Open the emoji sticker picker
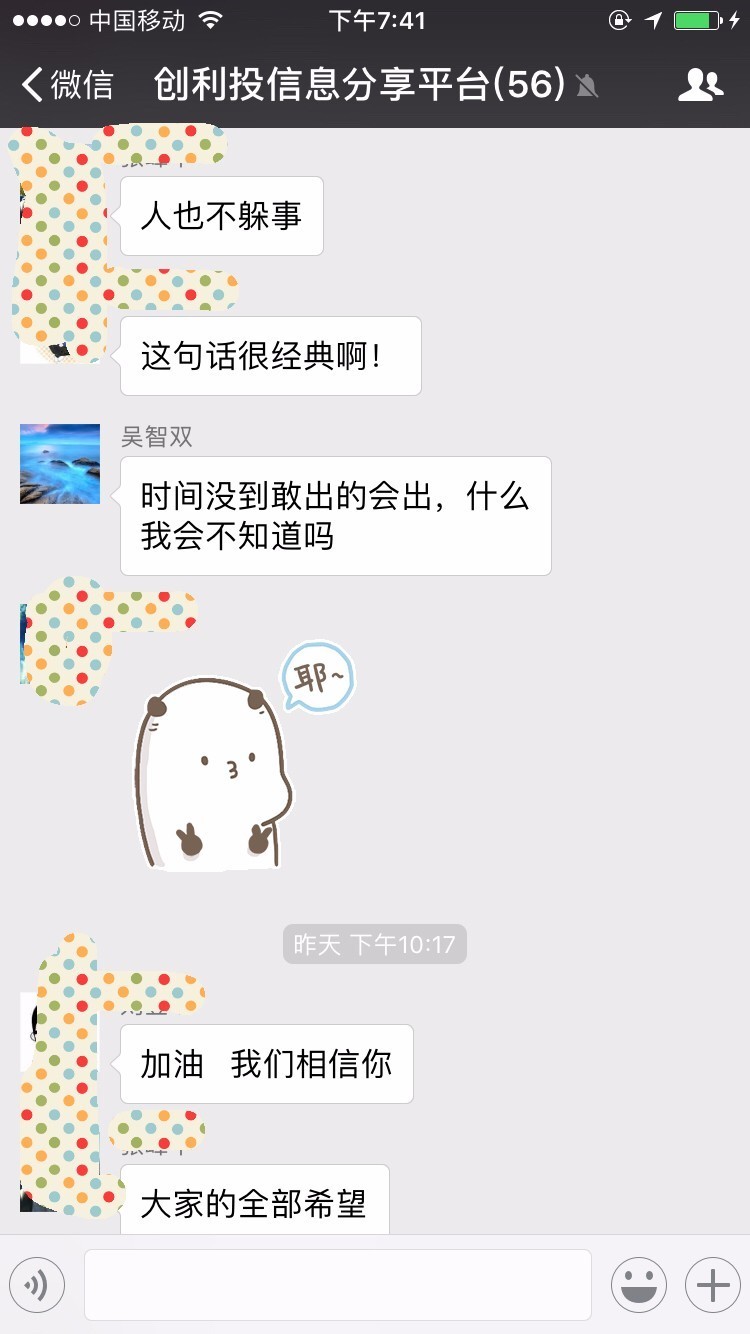The image size is (750, 1334). pyautogui.click(x=638, y=1284)
